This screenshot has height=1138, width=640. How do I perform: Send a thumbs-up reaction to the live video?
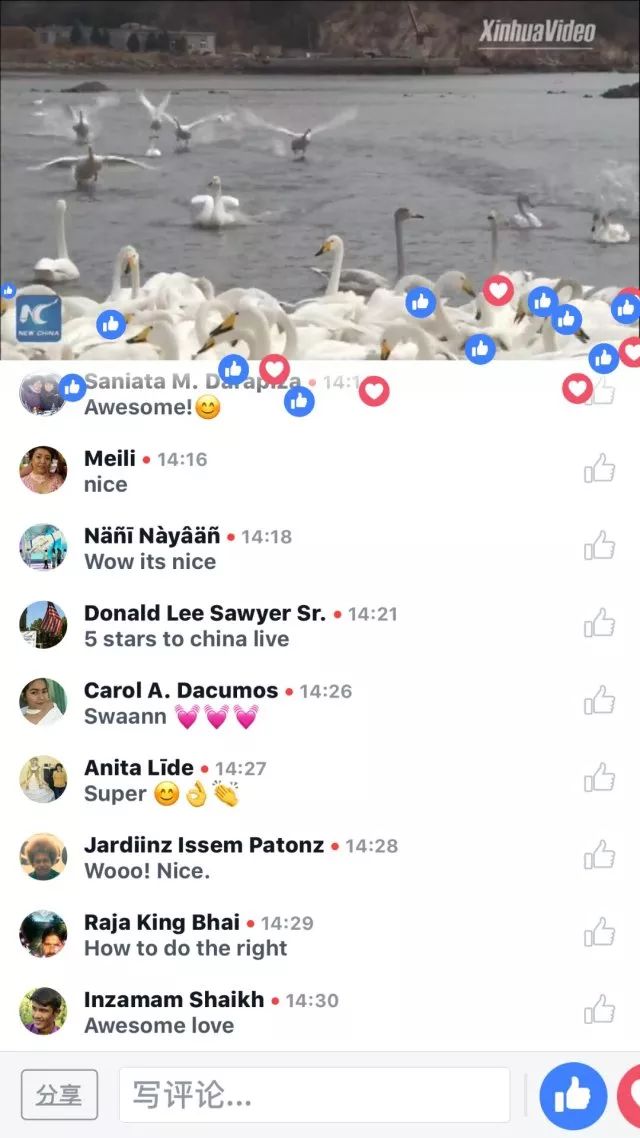coord(573,1096)
